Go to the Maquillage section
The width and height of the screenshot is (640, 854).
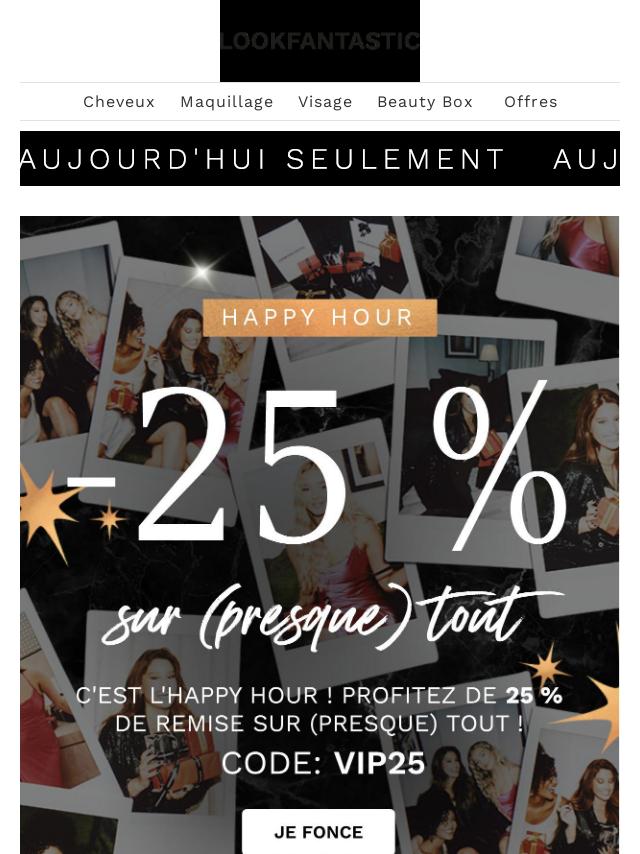[x=227, y=102]
